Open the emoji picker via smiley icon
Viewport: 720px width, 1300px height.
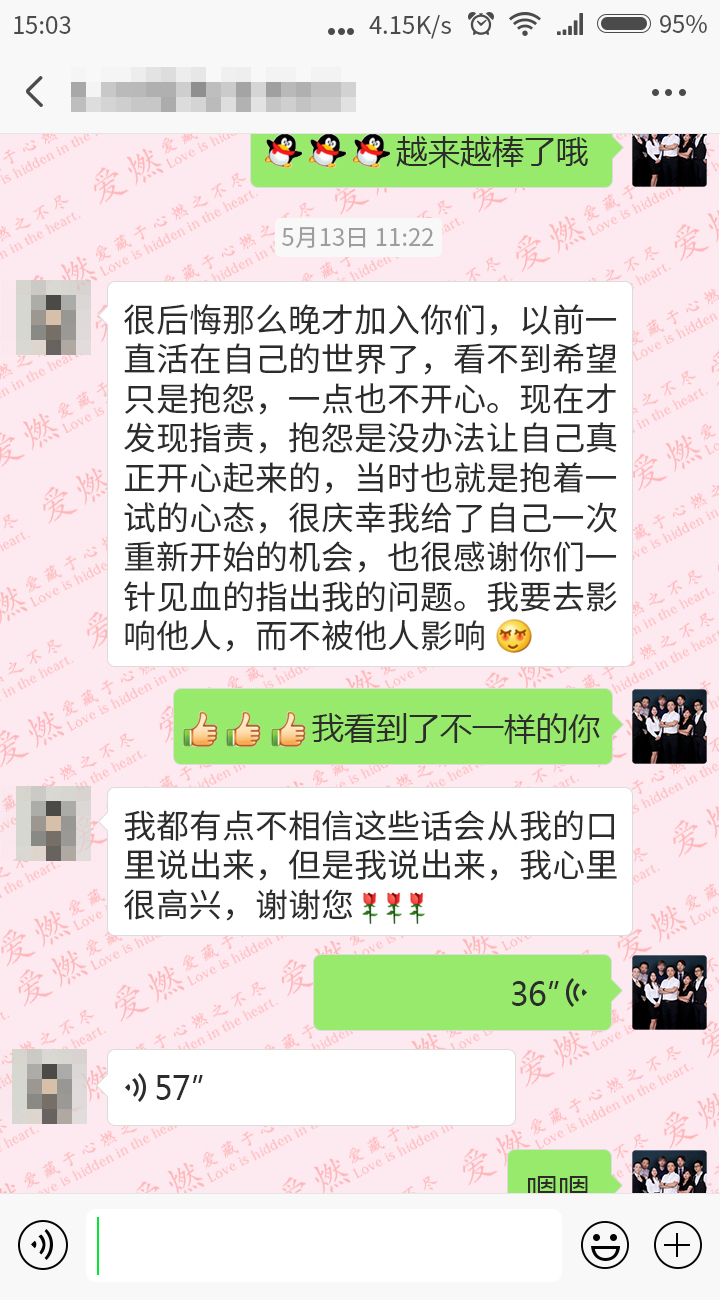point(605,1243)
